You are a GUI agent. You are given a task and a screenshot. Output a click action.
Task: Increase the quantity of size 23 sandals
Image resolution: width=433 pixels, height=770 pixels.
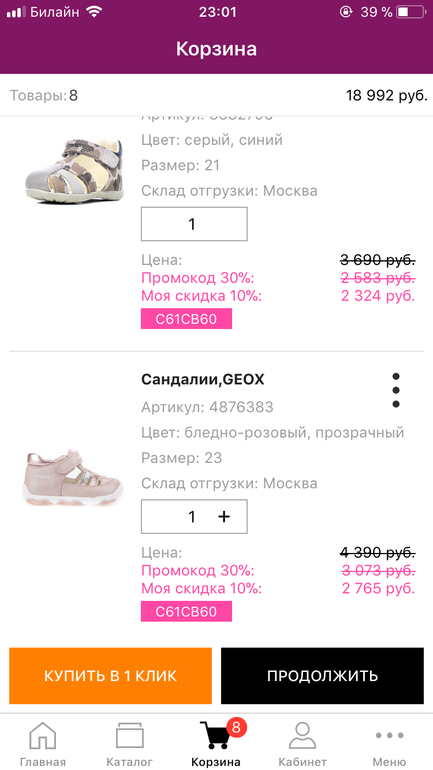click(224, 517)
